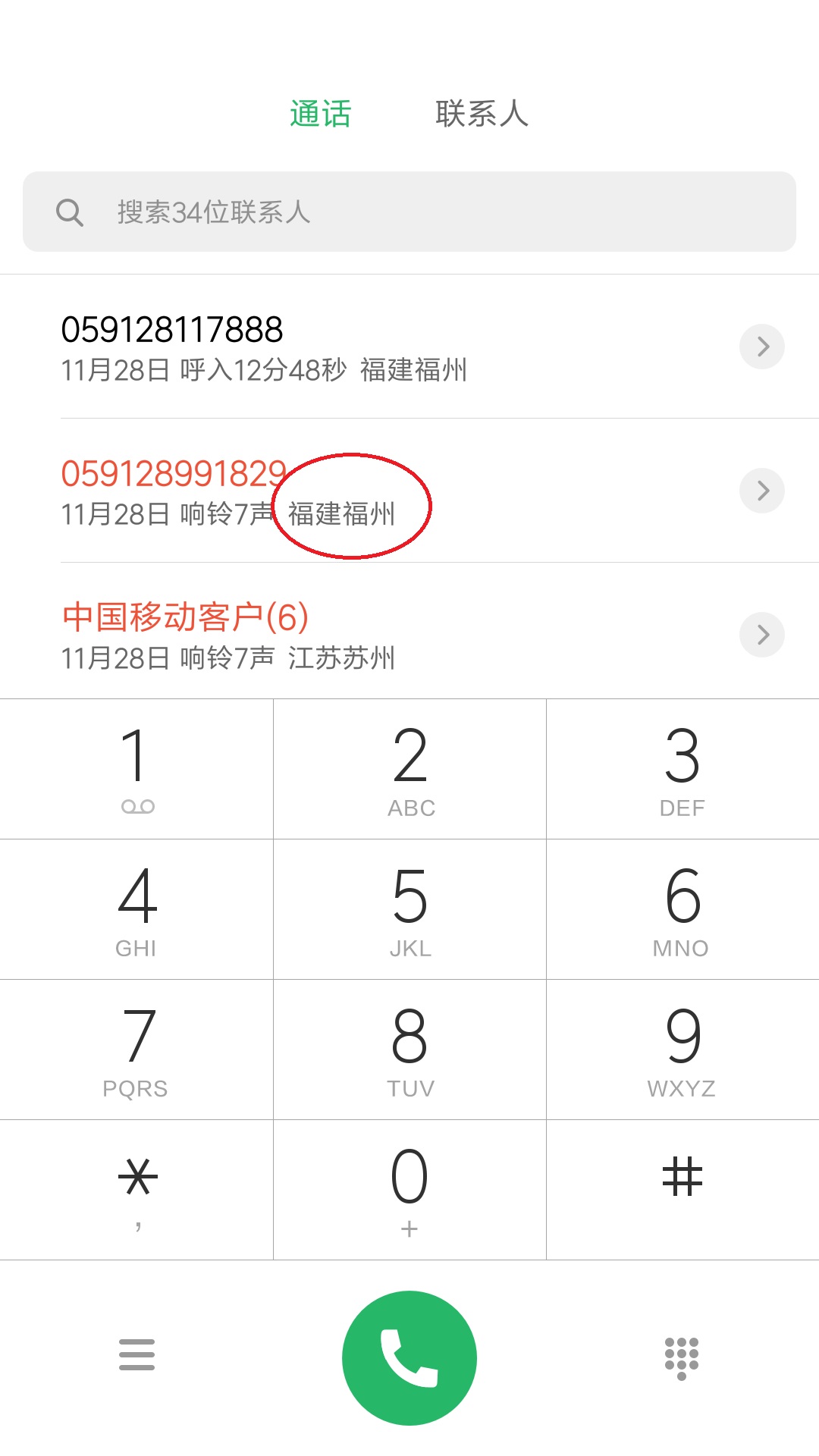The width and height of the screenshot is (819, 1456).
Task: Tap the 5 JKL key
Action: pyautogui.click(x=409, y=908)
